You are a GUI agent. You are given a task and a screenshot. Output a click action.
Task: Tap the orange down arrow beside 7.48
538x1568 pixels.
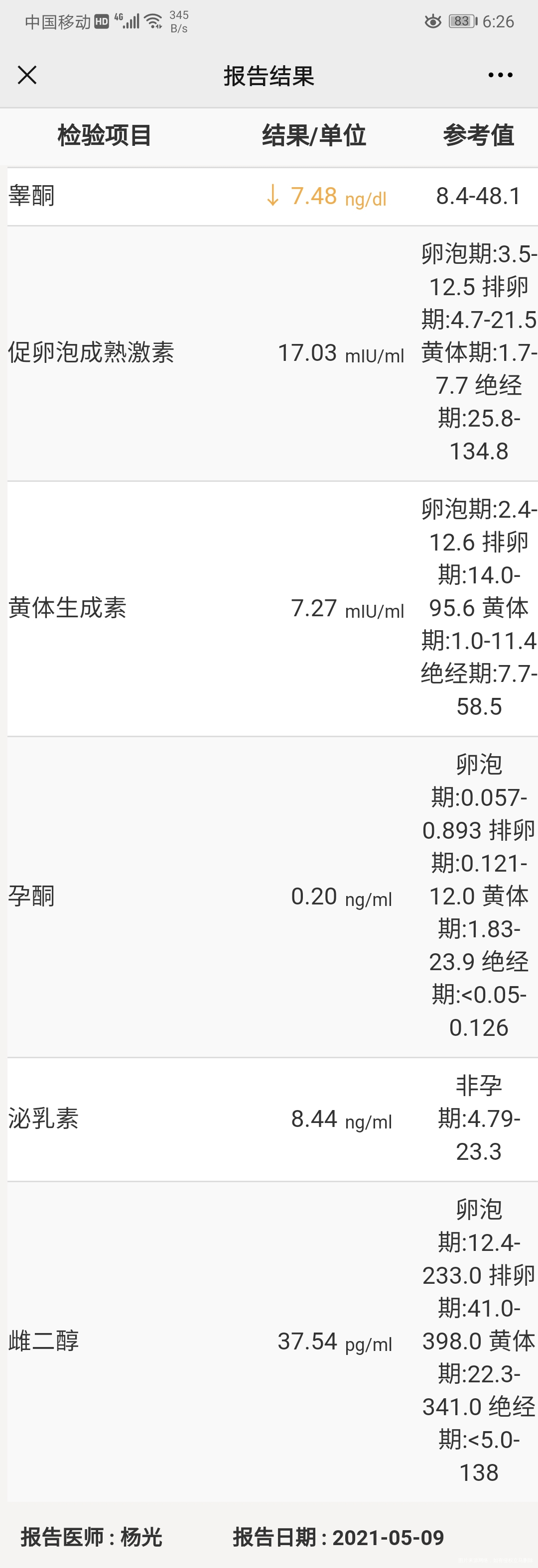272,196
